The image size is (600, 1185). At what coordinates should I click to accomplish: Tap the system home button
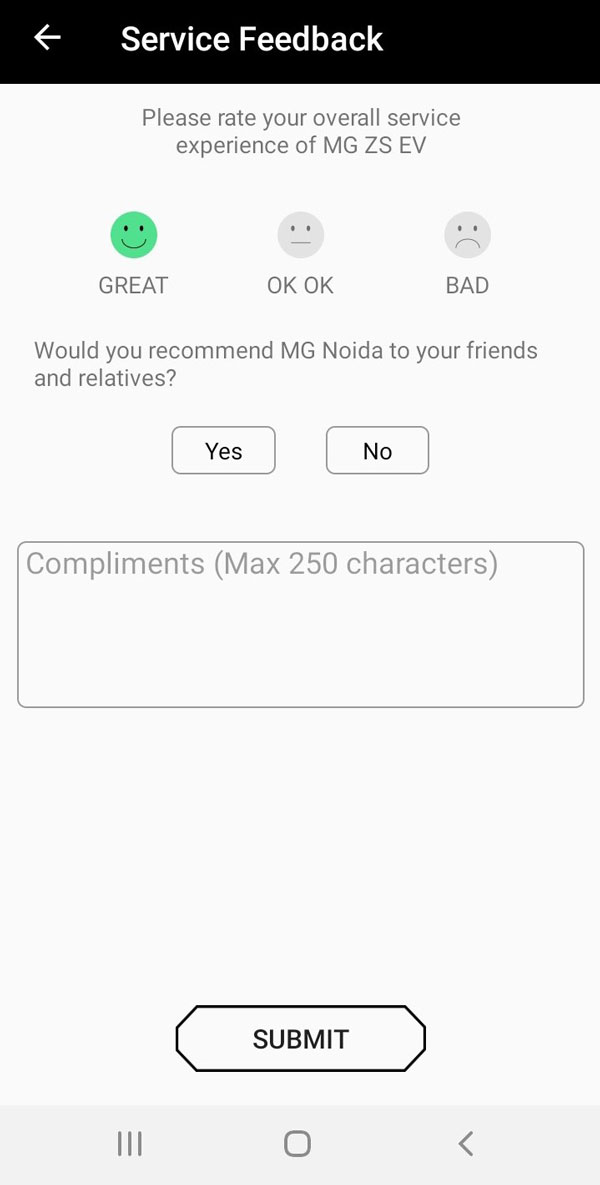(x=297, y=1144)
